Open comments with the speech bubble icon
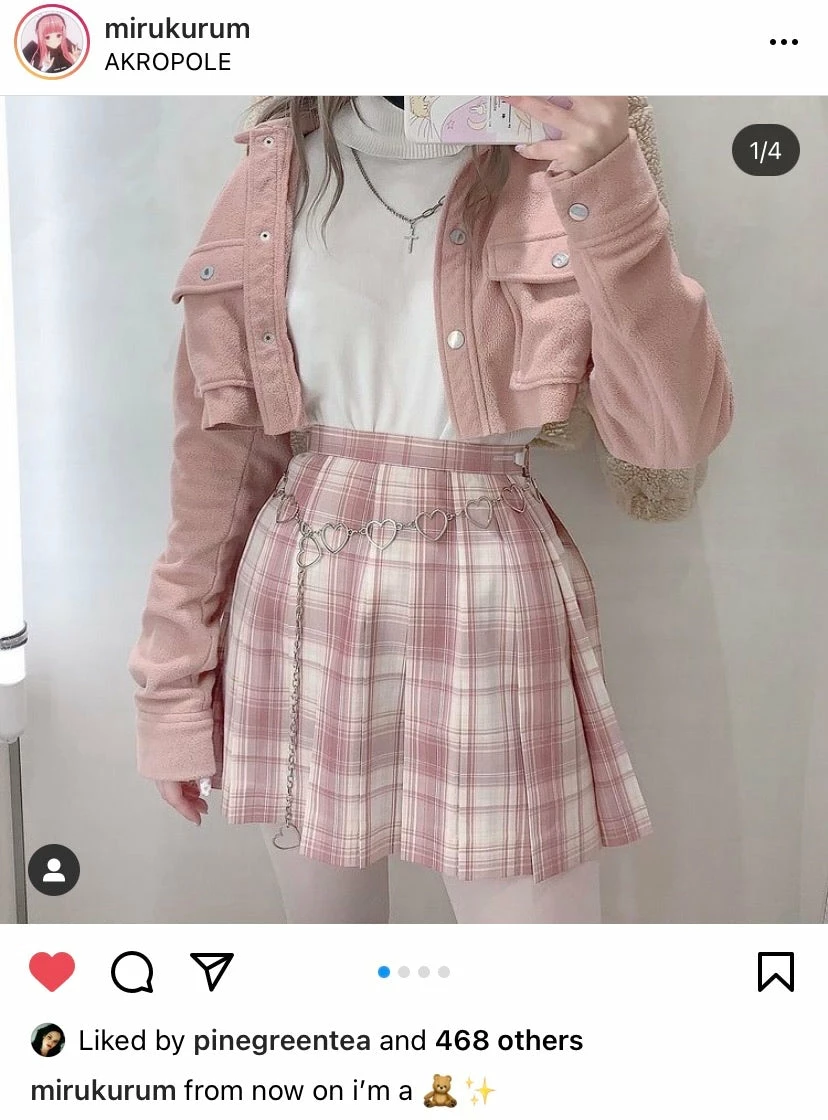The image size is (828, 1120). 132,972
